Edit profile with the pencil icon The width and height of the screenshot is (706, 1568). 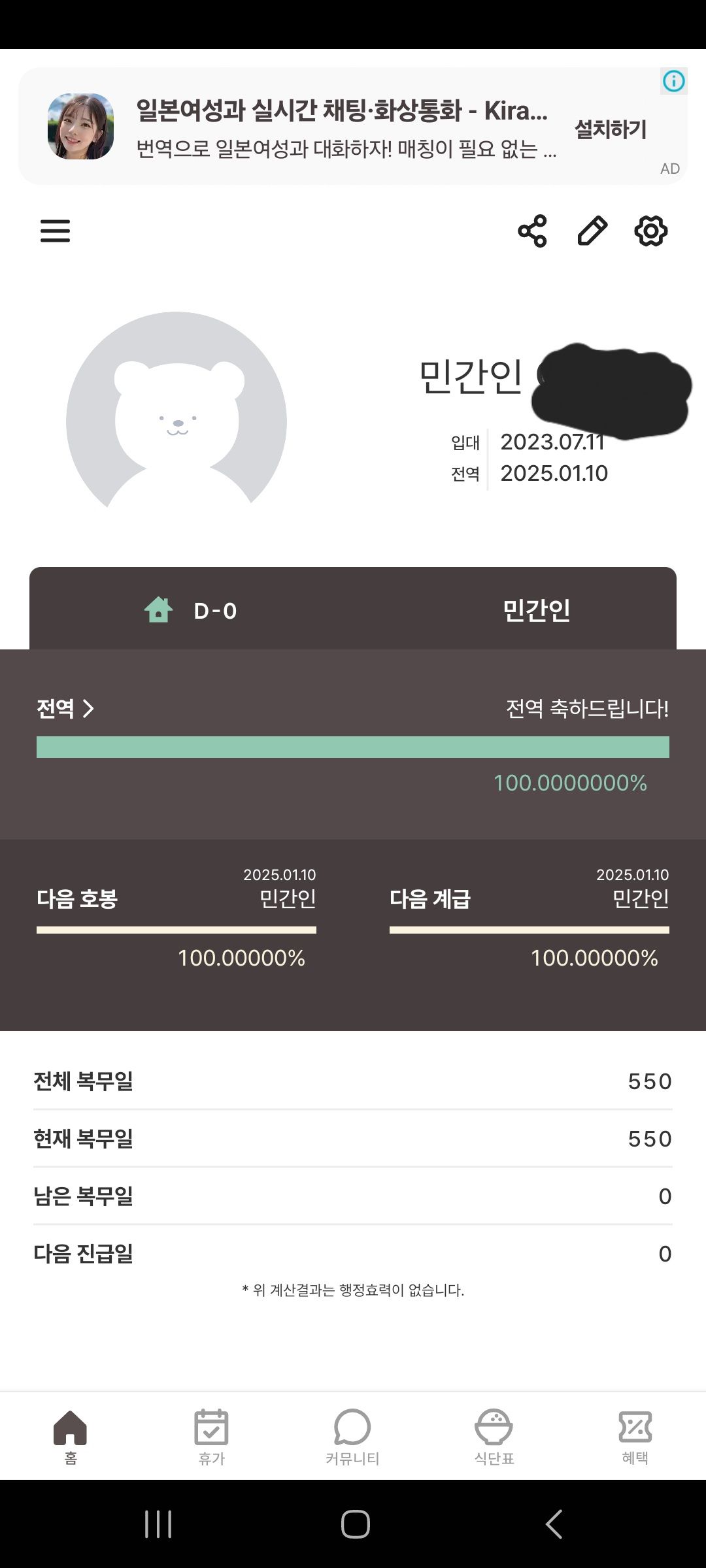[x=592, y=231]
